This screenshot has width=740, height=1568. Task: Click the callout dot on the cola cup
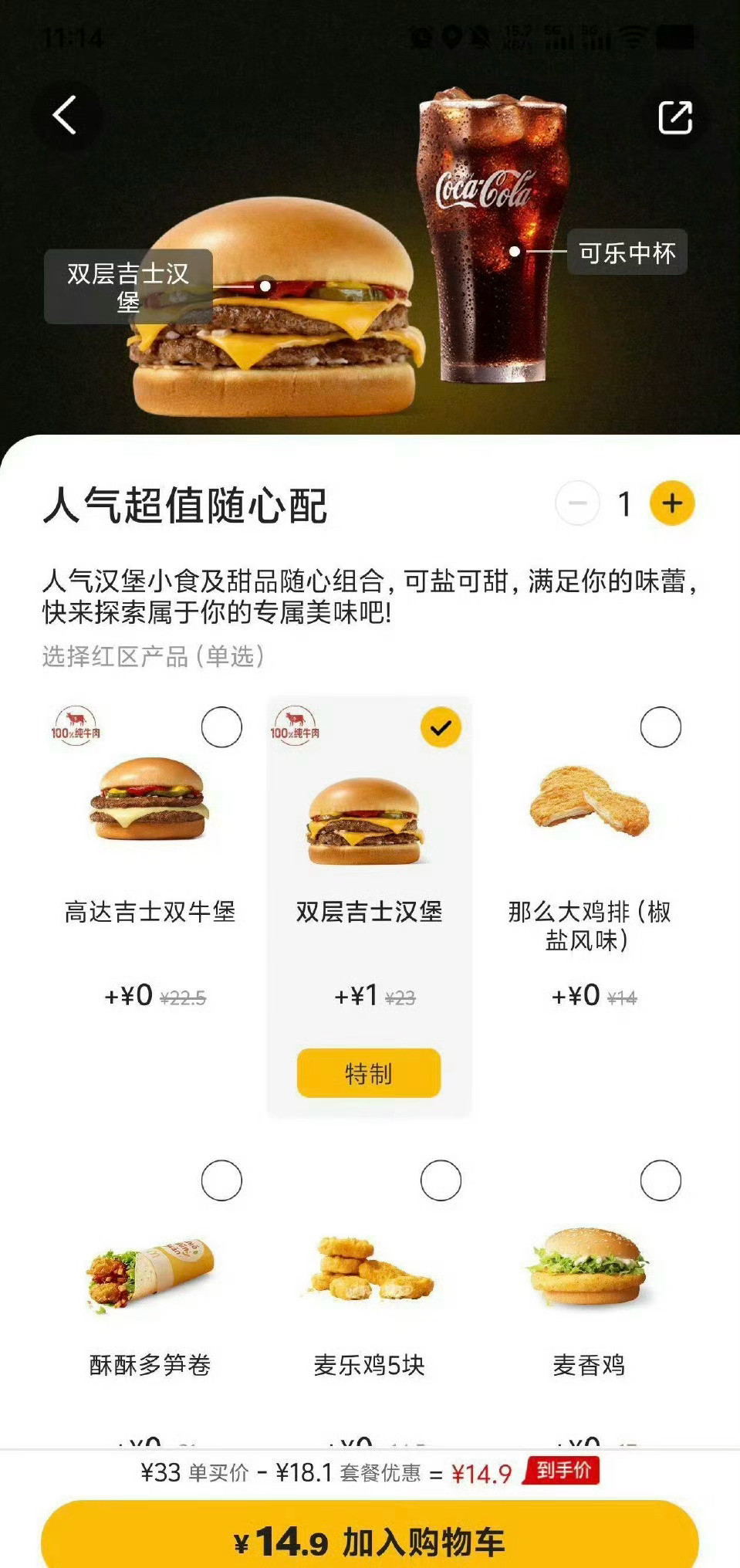[x=515, y=251]
